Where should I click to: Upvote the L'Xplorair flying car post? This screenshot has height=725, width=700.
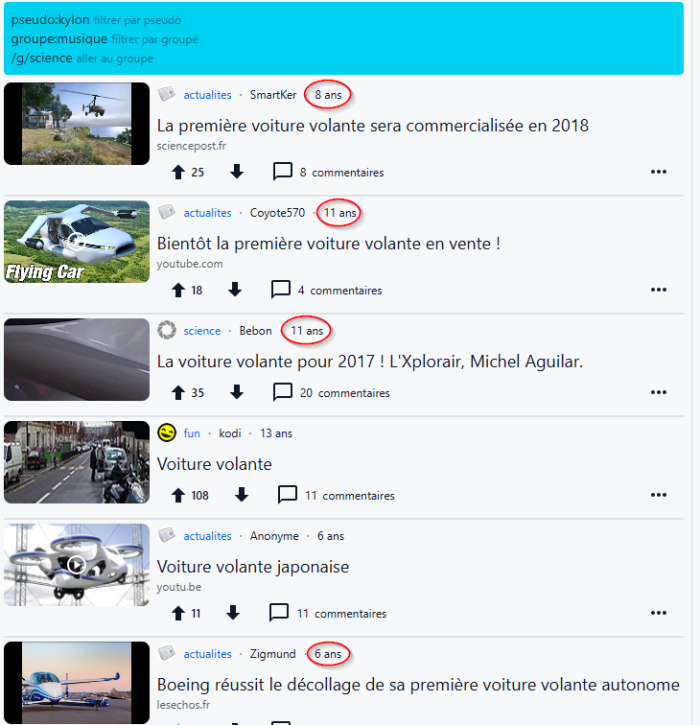coord(178,393)
